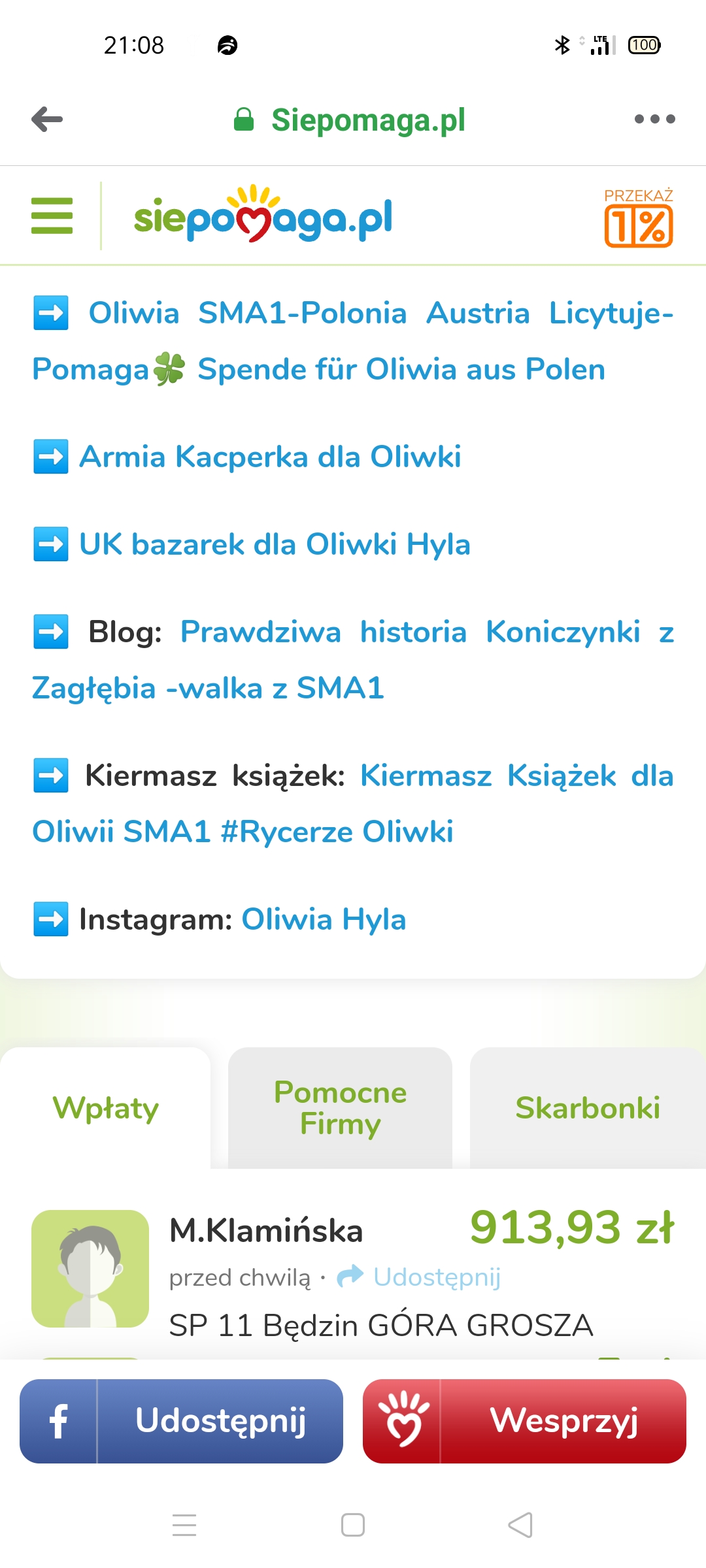Tap the red Wesprzyj button
This screenshot has height=1568, width=706.
[x=524, y=1421]
